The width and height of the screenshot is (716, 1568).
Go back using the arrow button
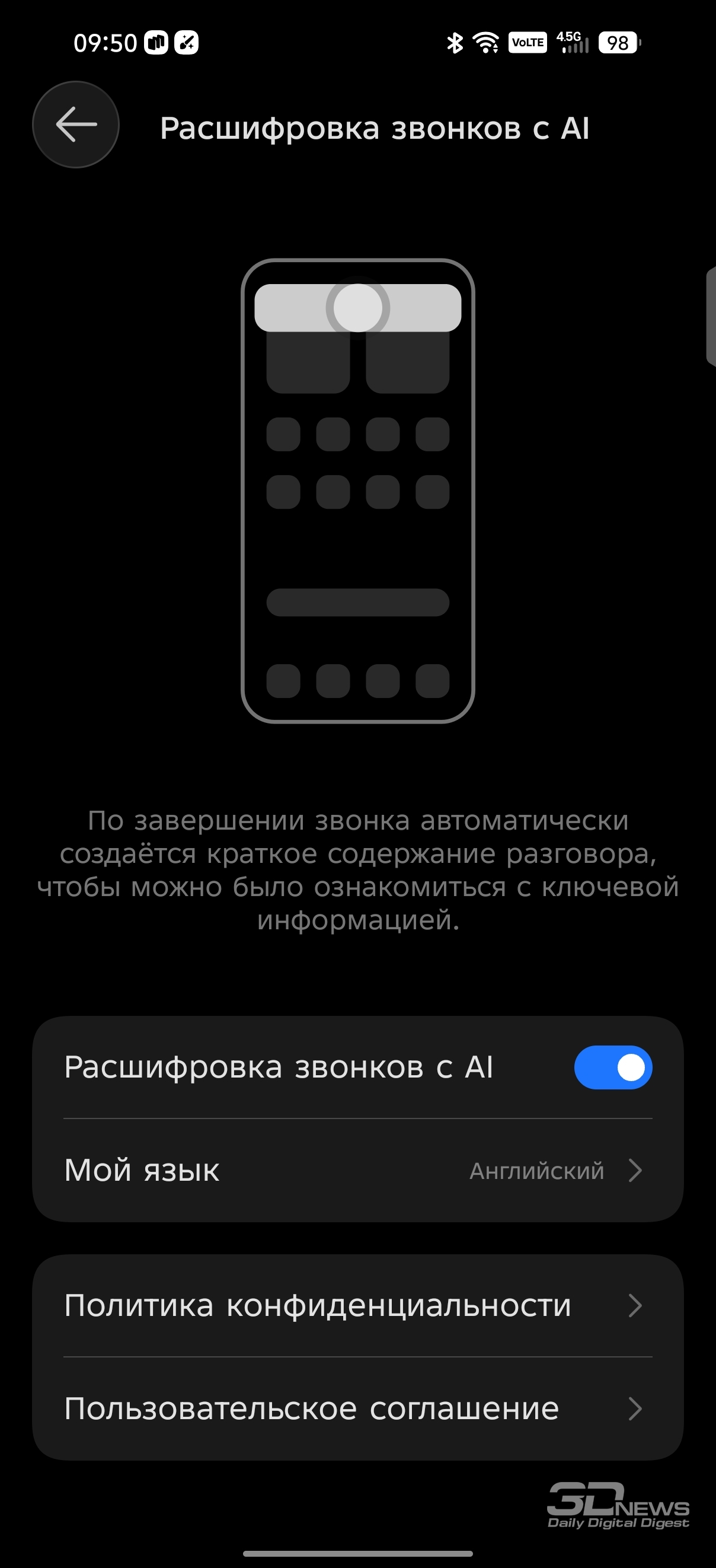pyautogui.click(x=76, y=125)
